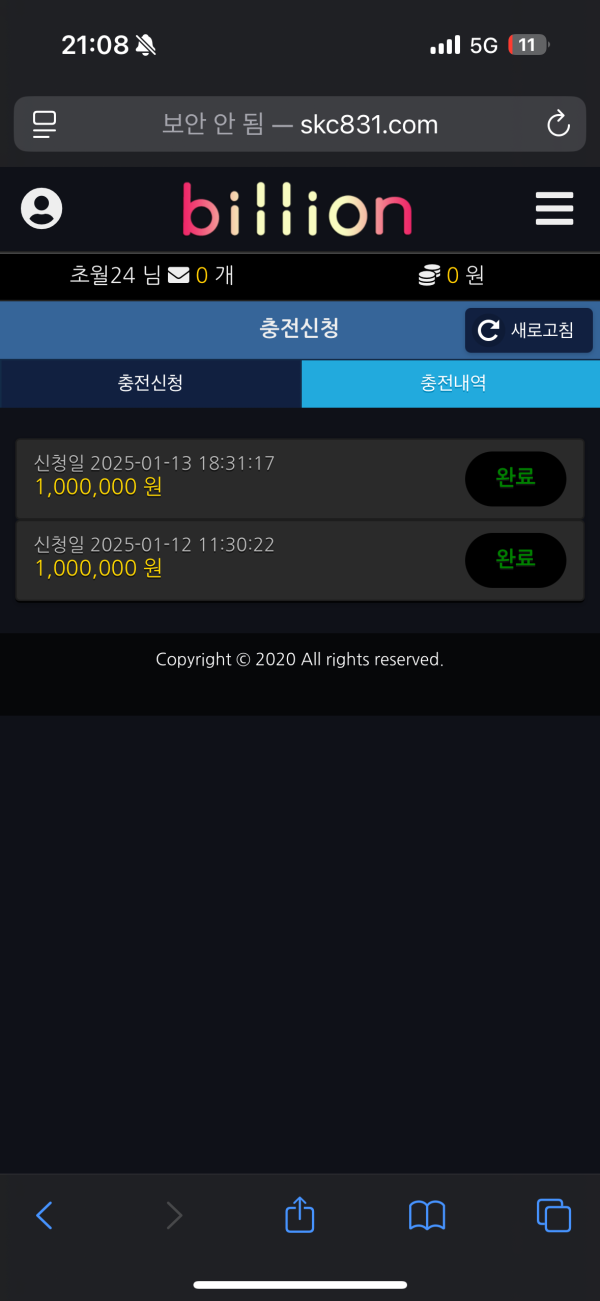Image resolution: width=600 pixels, height=1301 pixels.
Task: Tap 완료 for the 2025-01-13 request
Action: coord(515,478)
